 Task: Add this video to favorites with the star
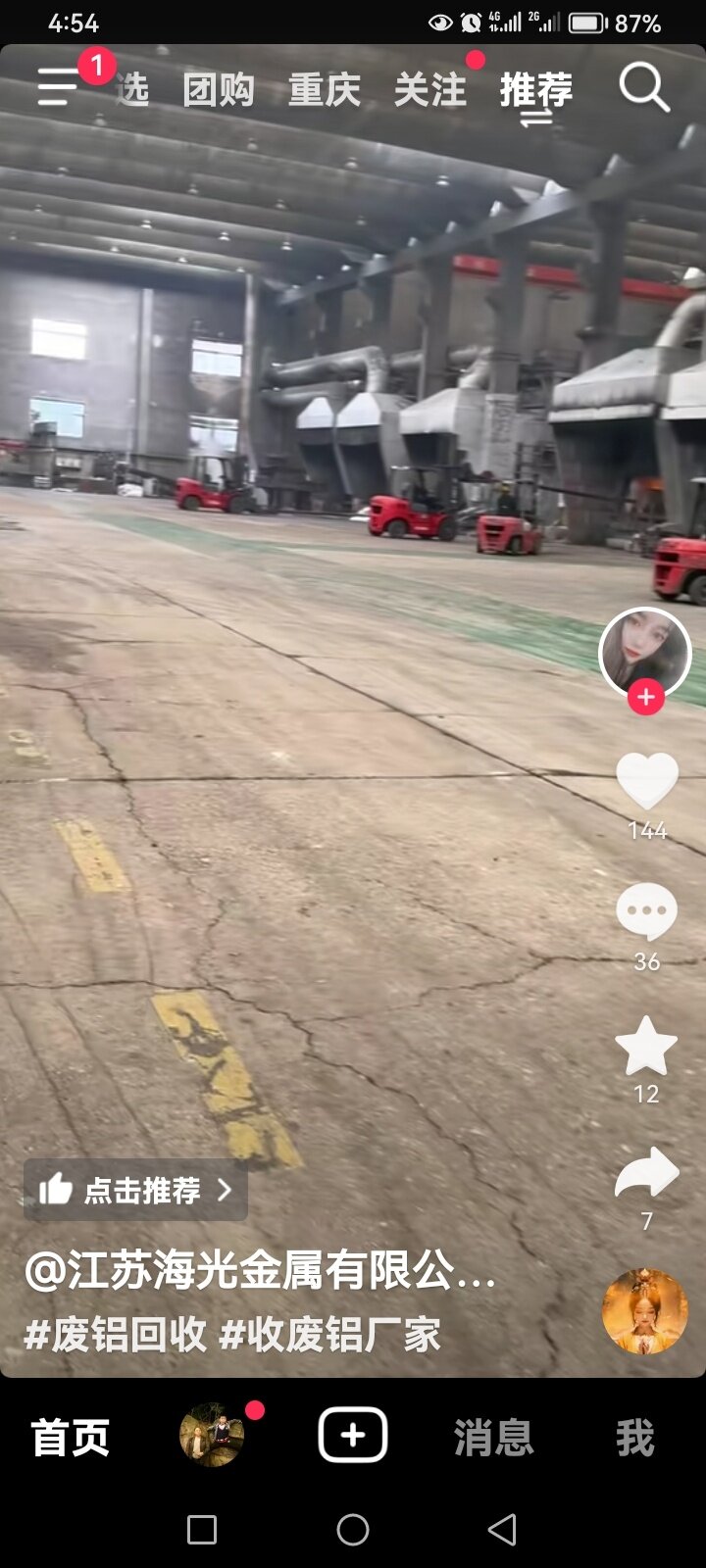[646, 1046]
